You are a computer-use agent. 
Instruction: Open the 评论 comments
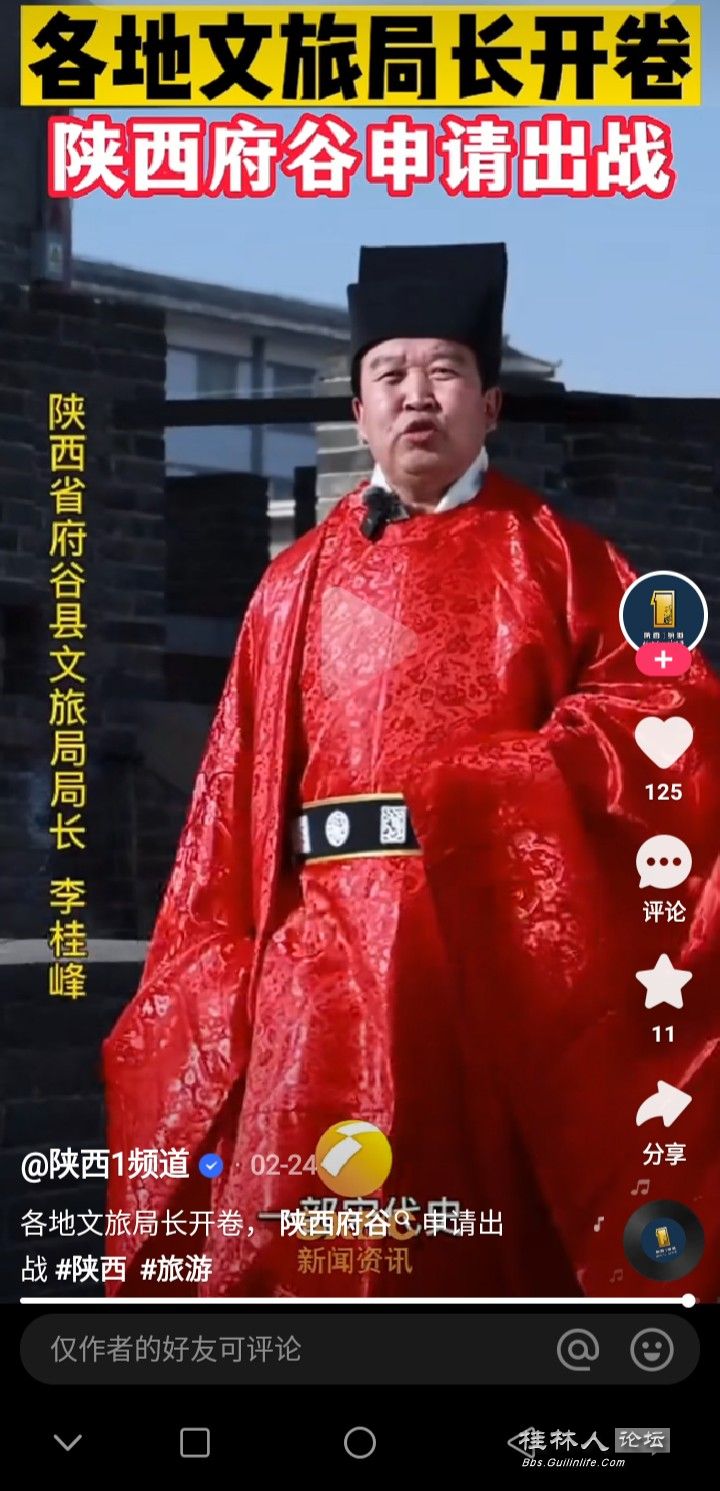coord(663,866)
